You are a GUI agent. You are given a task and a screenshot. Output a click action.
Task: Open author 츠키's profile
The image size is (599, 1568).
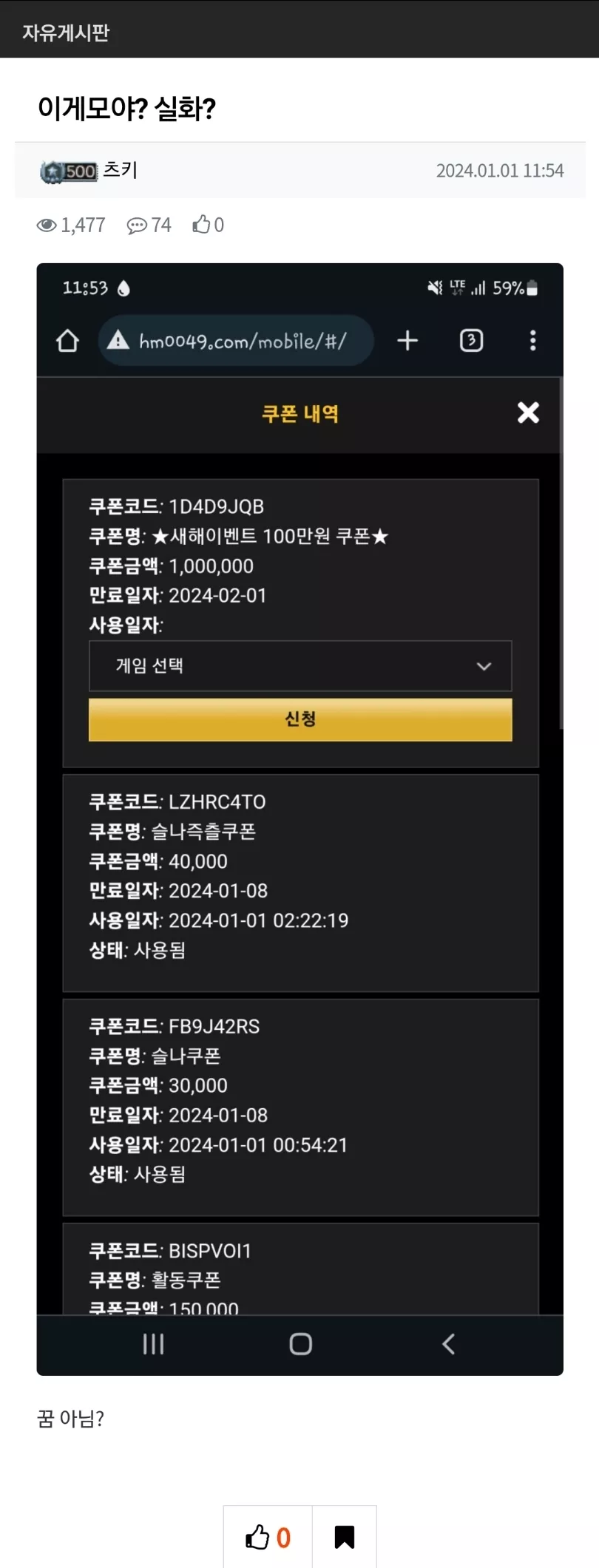click(x=120, y=170)
